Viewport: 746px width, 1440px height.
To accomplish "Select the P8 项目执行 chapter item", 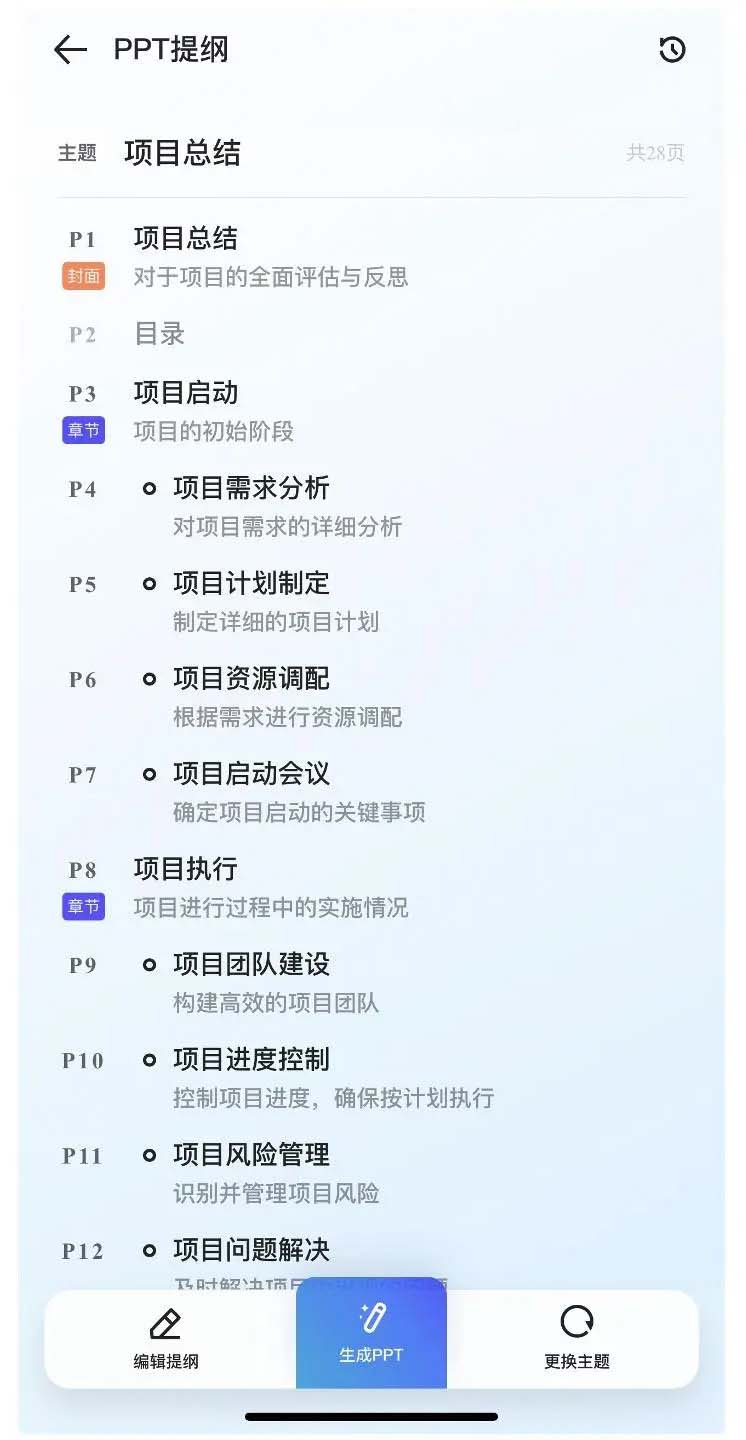I will (186, 869).
